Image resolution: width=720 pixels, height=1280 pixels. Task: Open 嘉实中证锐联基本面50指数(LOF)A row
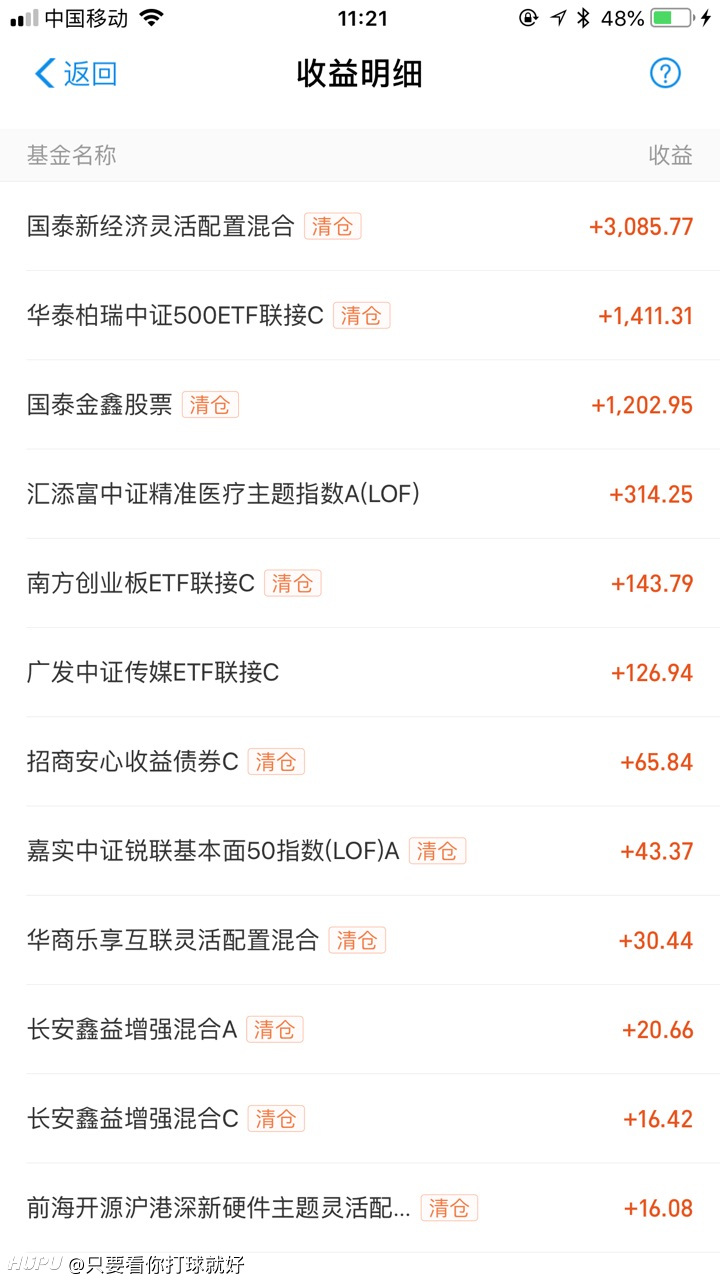click(x=360, y=851)
